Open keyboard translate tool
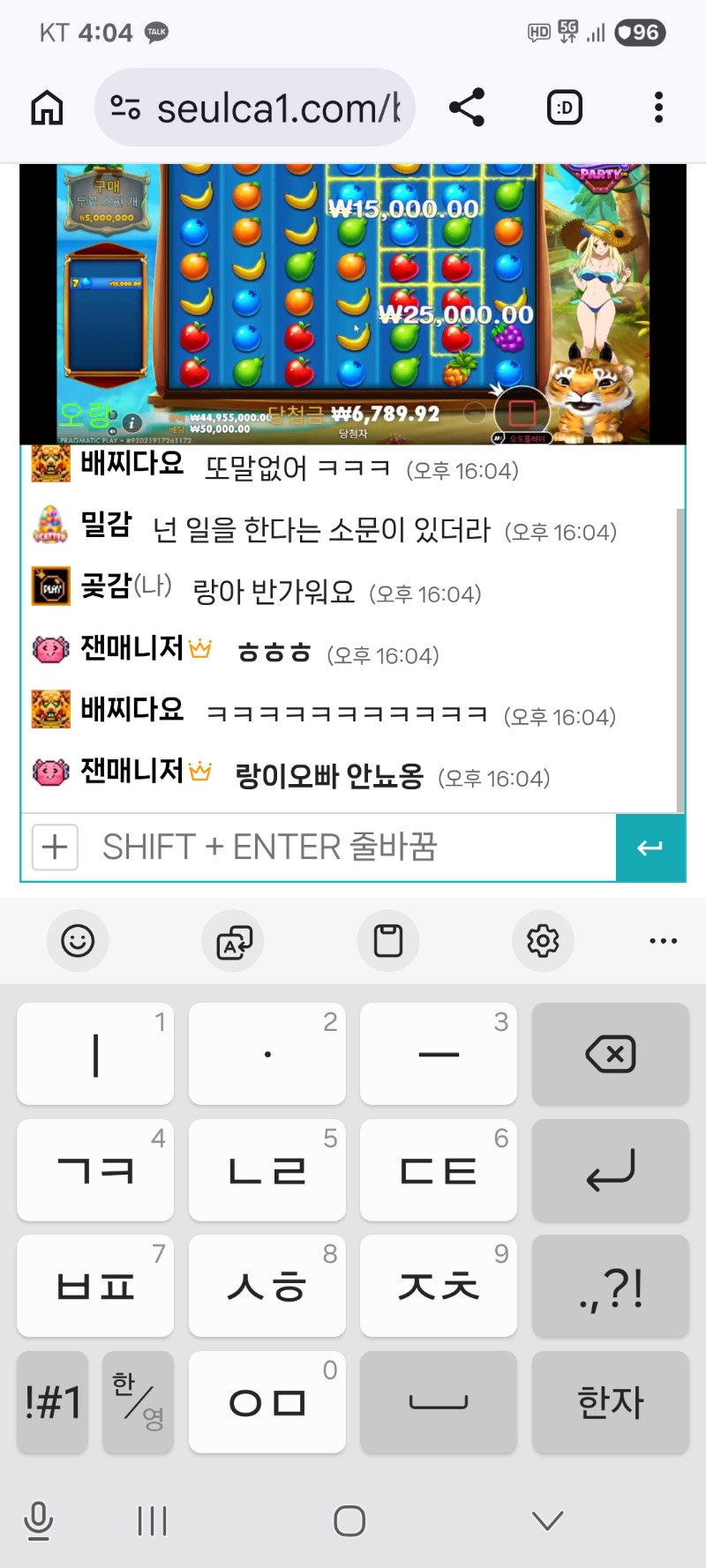Screen dimensions: 706x1568 (x=234, y=941)
